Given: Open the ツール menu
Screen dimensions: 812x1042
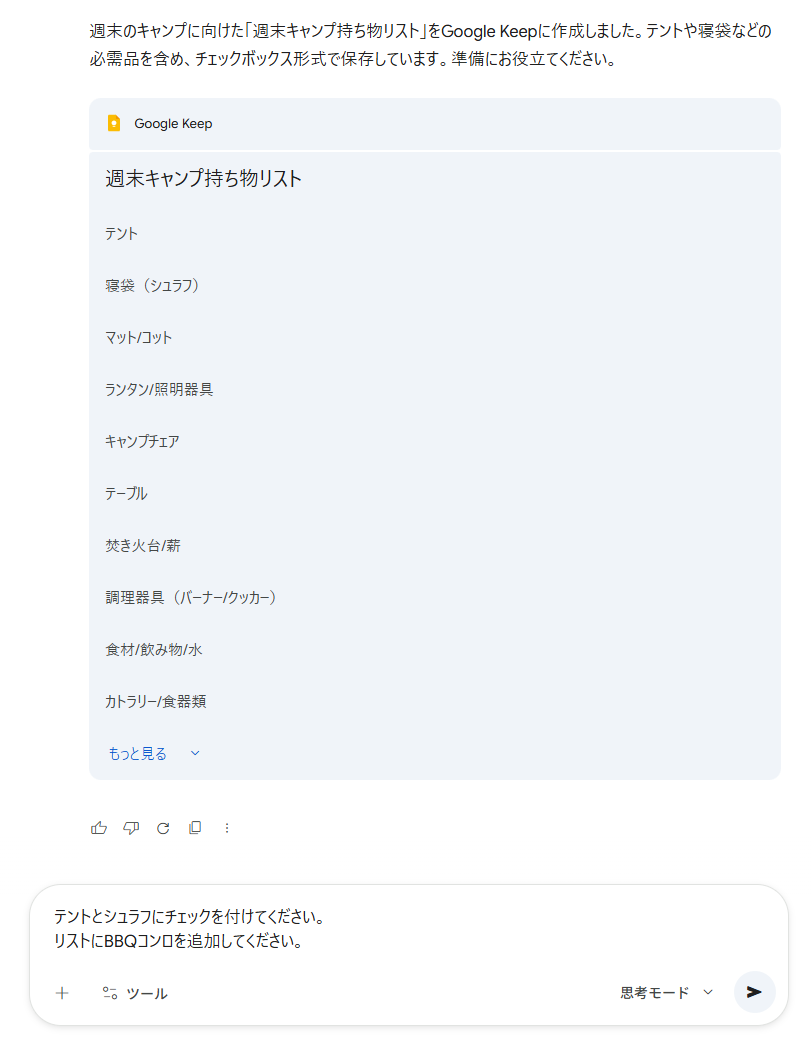Looking at the screenshot, I should 135,993.
